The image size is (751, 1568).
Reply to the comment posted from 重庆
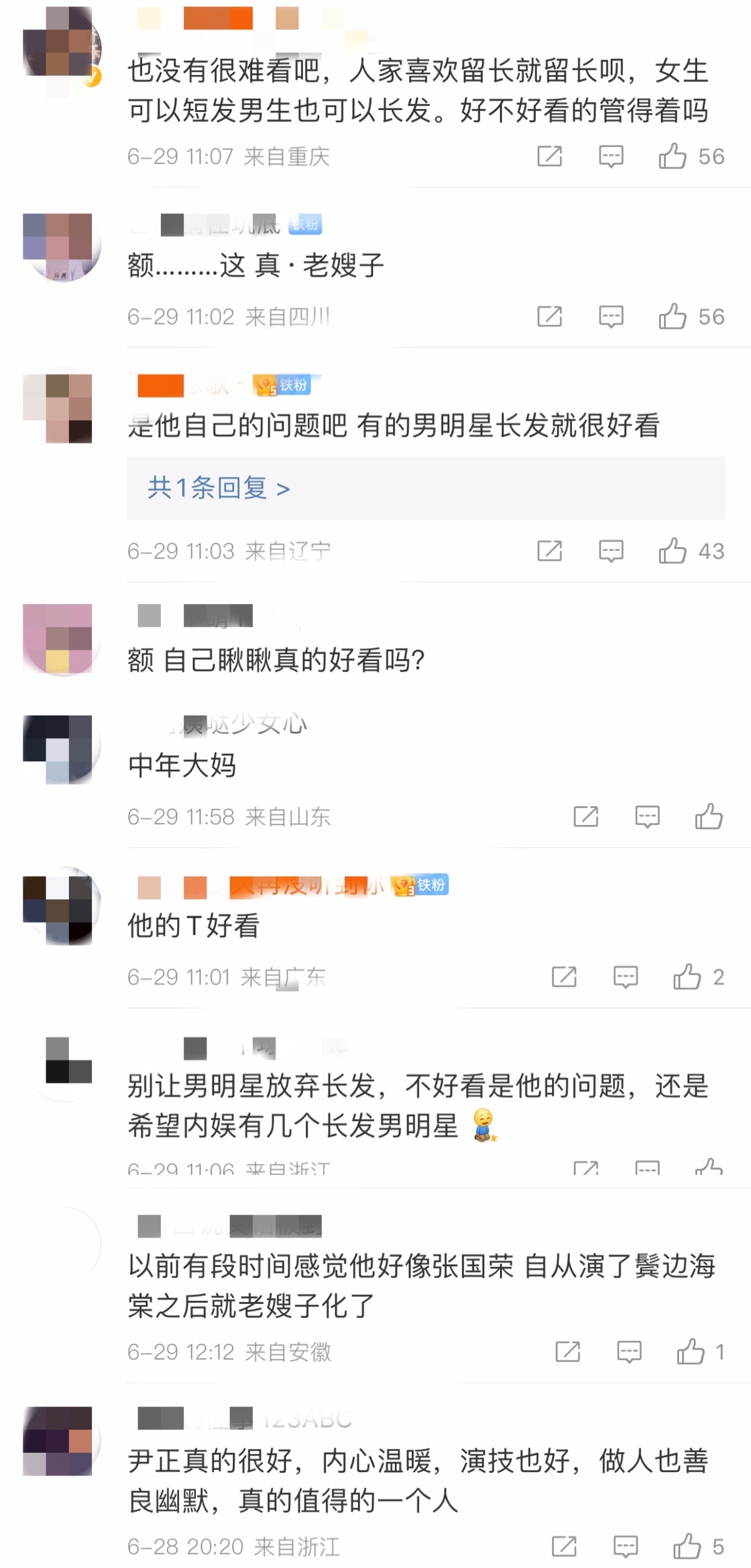[611, 156]
